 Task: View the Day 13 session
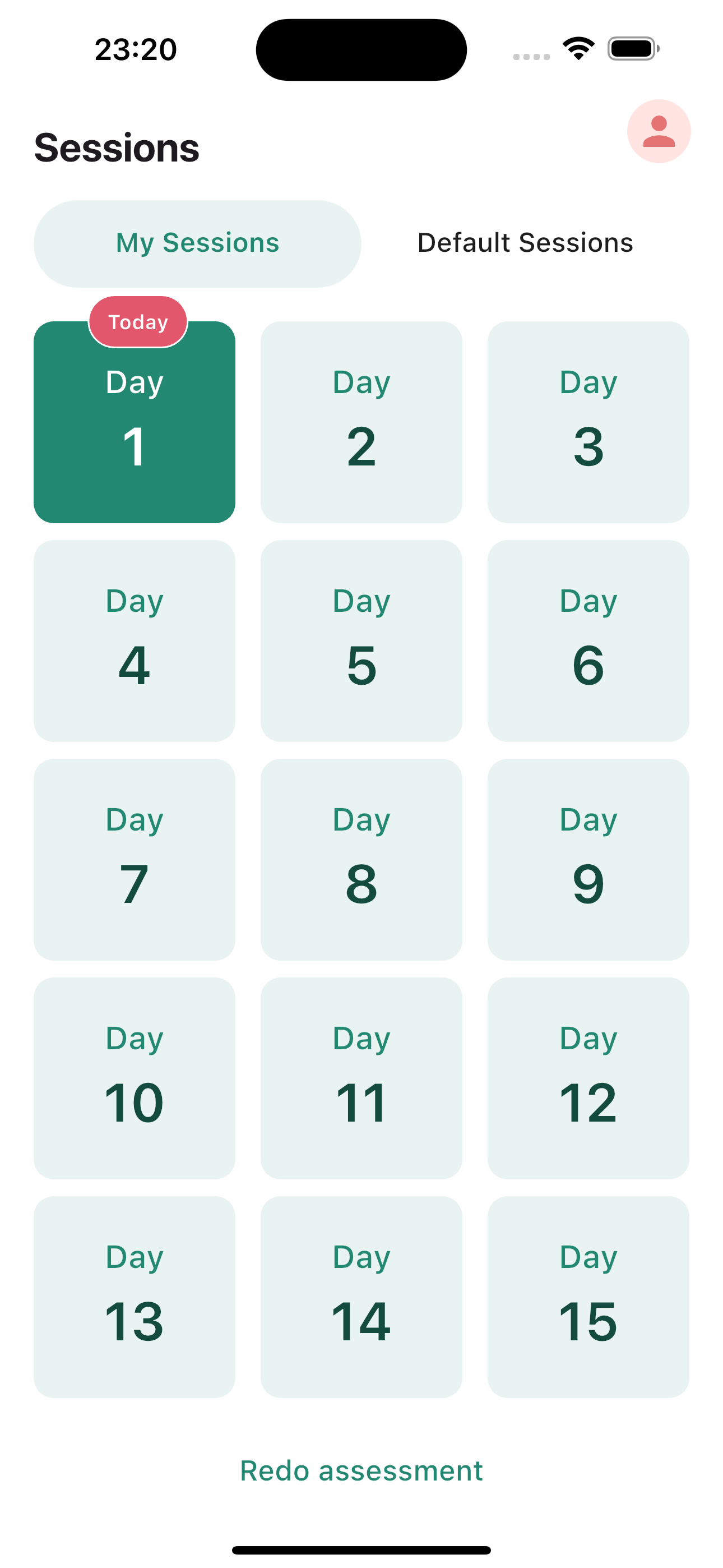click(135, 1297)
